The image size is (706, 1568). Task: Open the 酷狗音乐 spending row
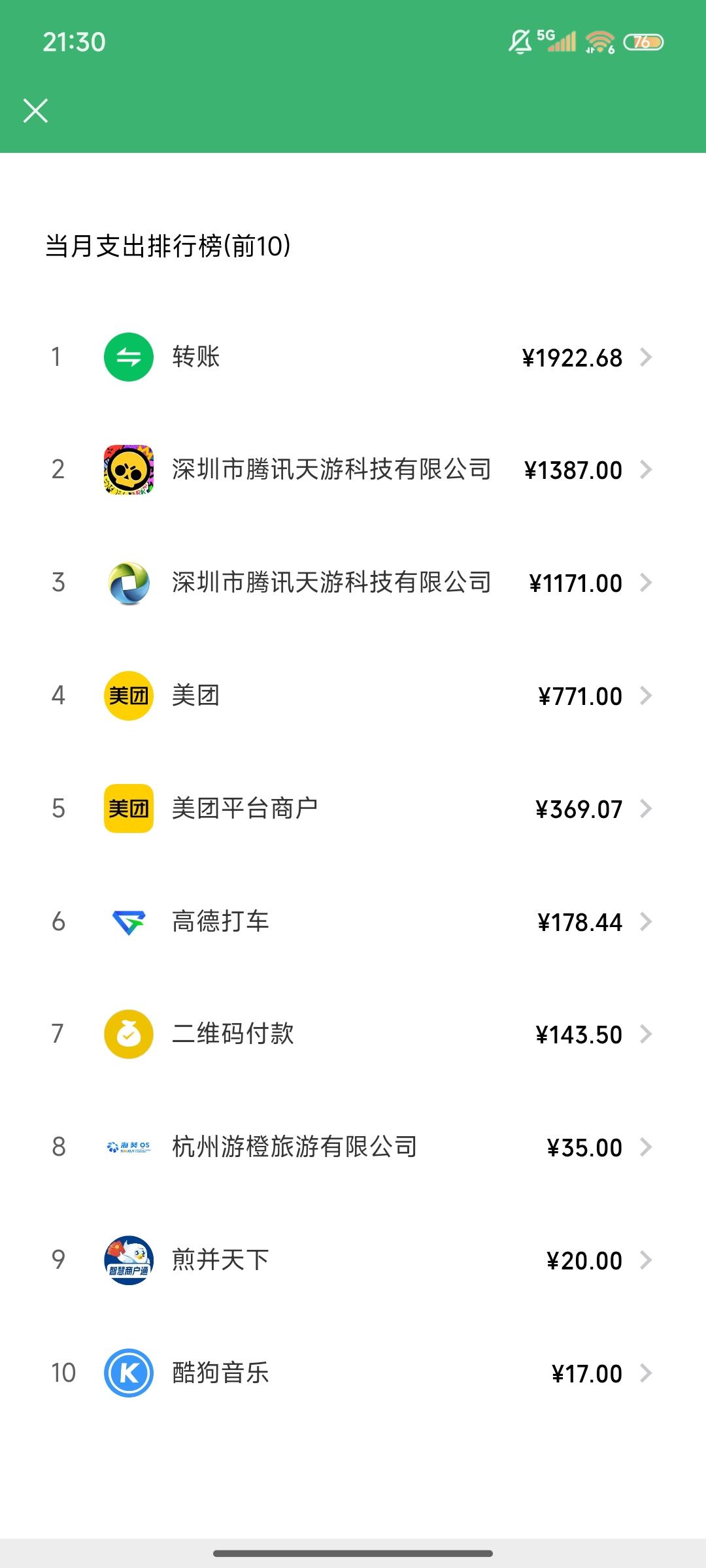click(353, 1373)
